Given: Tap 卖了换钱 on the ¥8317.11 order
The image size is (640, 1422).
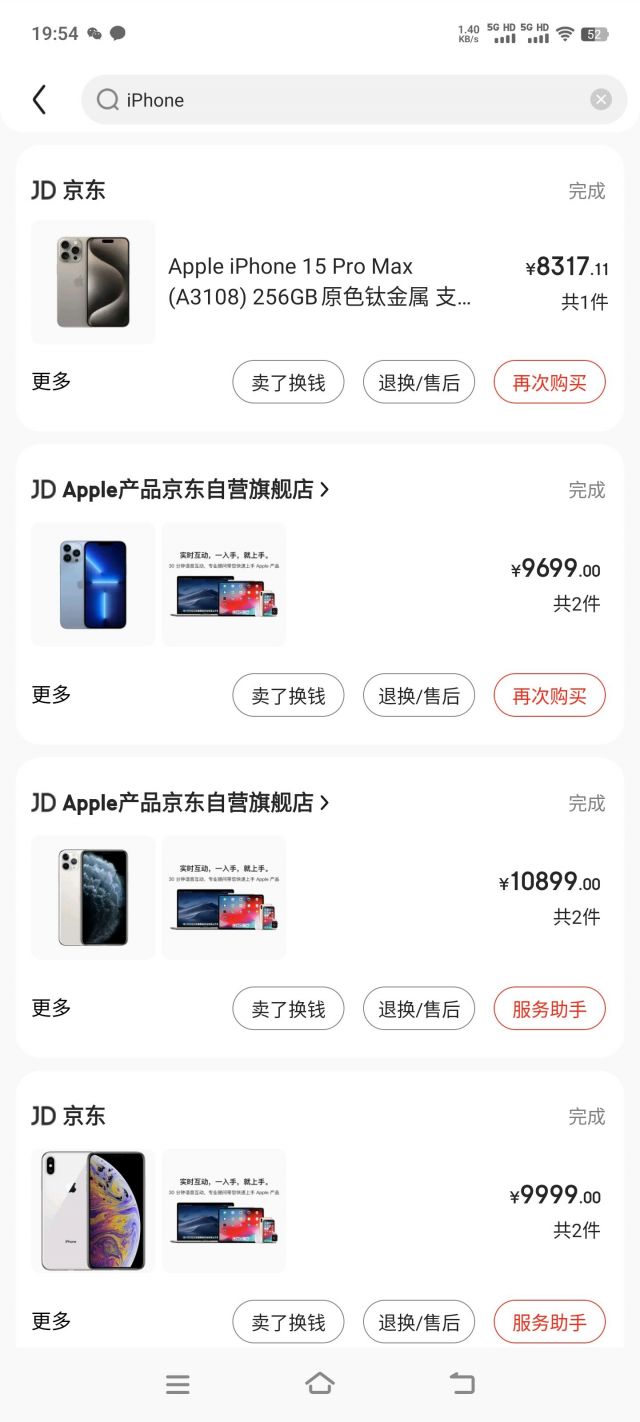Looking at the screenshot, I should [x=288, y=382].
